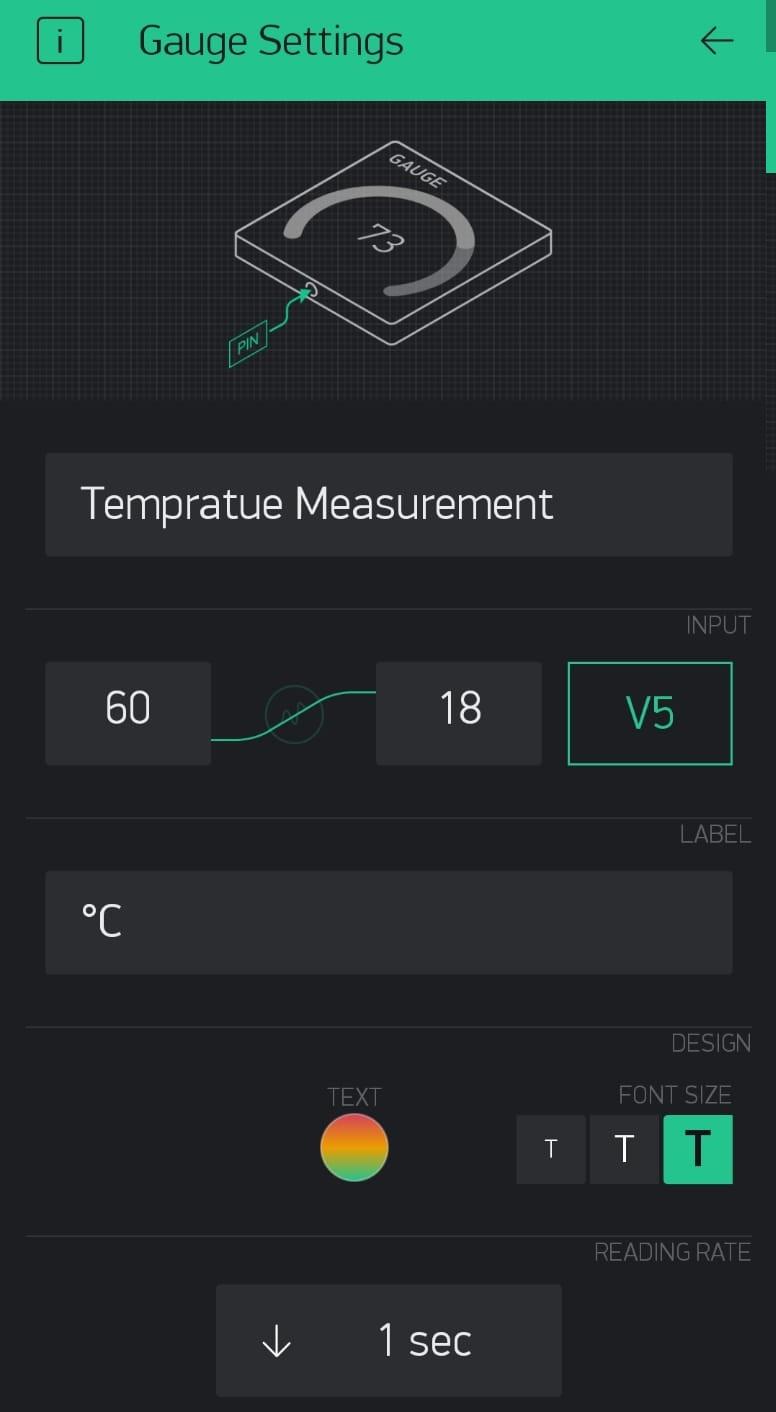
Task: Go back using the header arrow
Action: pos(717,41)
